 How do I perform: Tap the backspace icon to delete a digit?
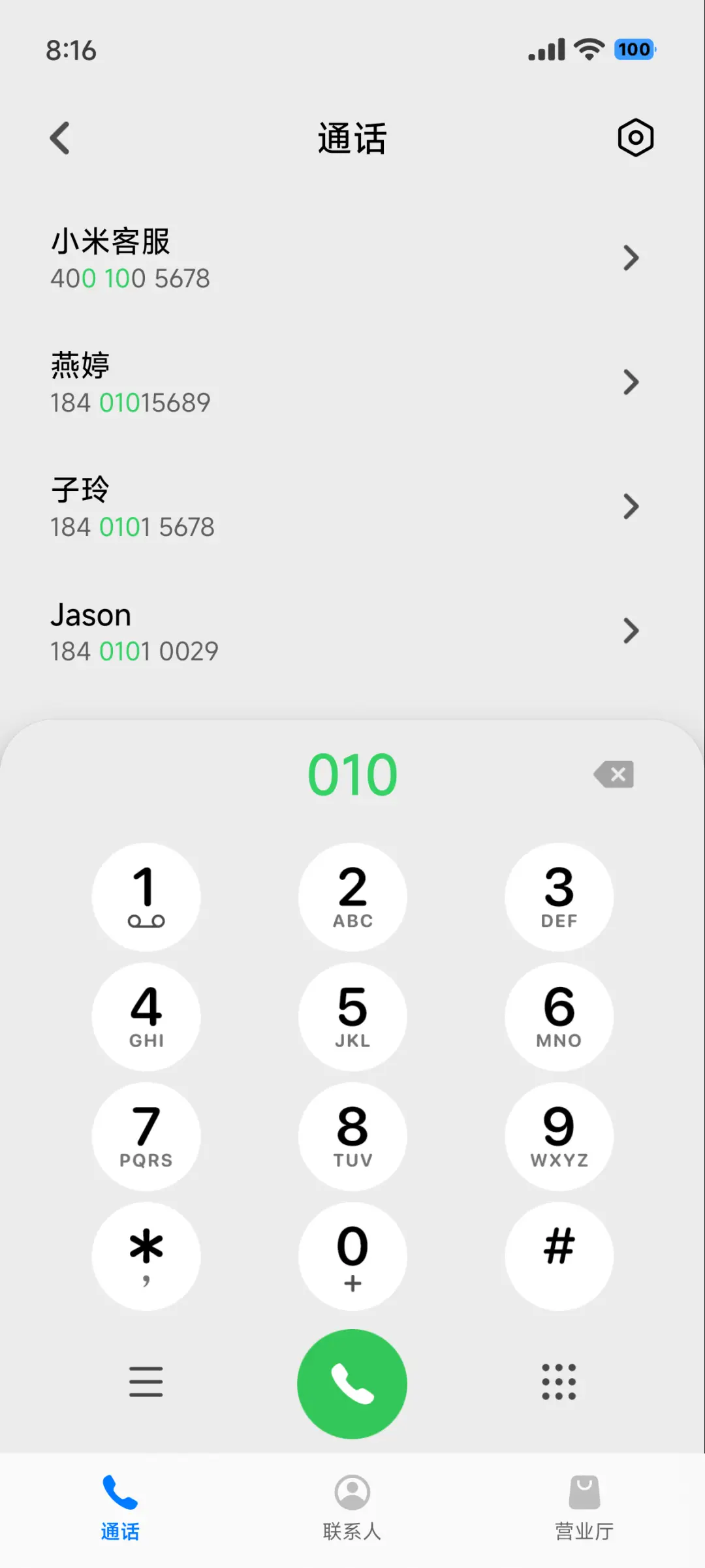pos(612,774)
